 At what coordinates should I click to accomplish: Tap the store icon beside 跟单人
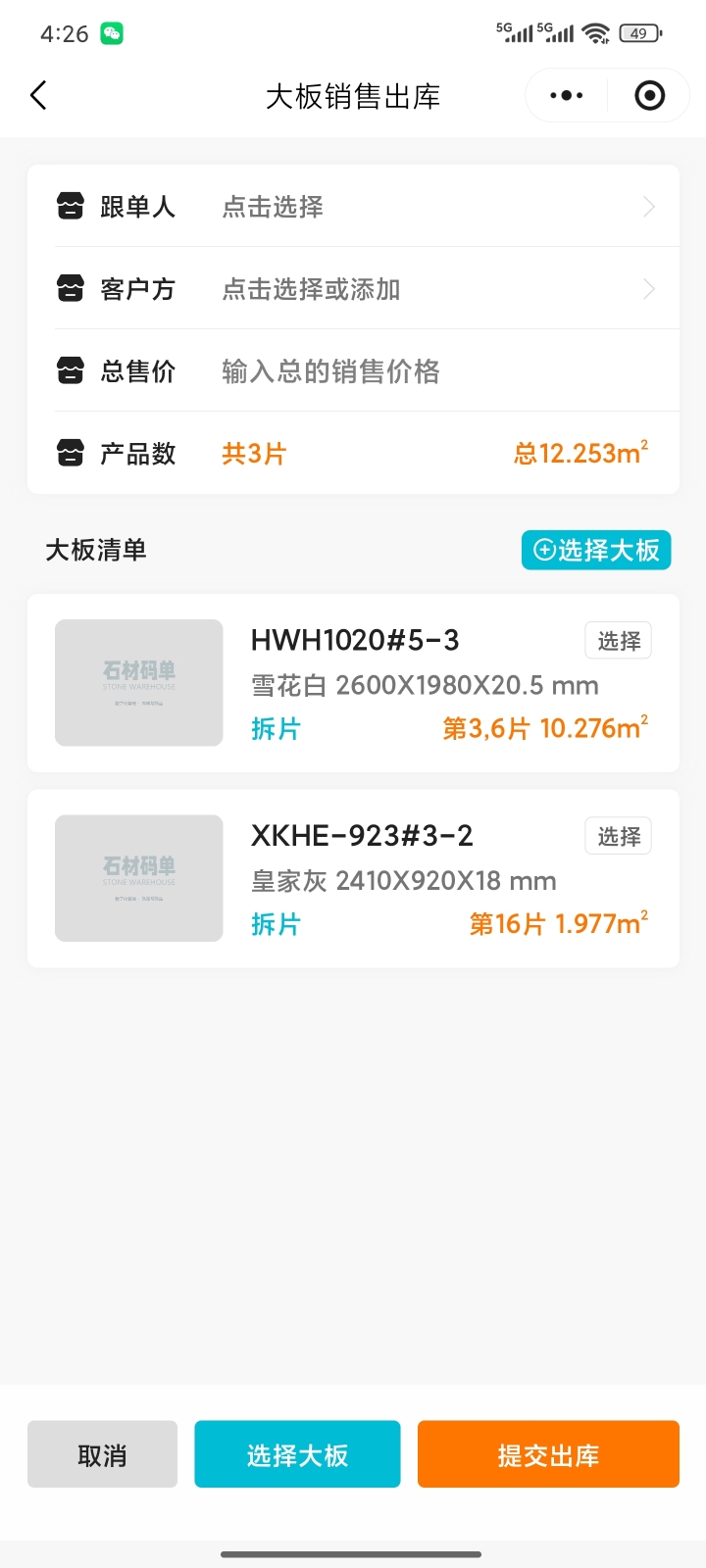70,207
